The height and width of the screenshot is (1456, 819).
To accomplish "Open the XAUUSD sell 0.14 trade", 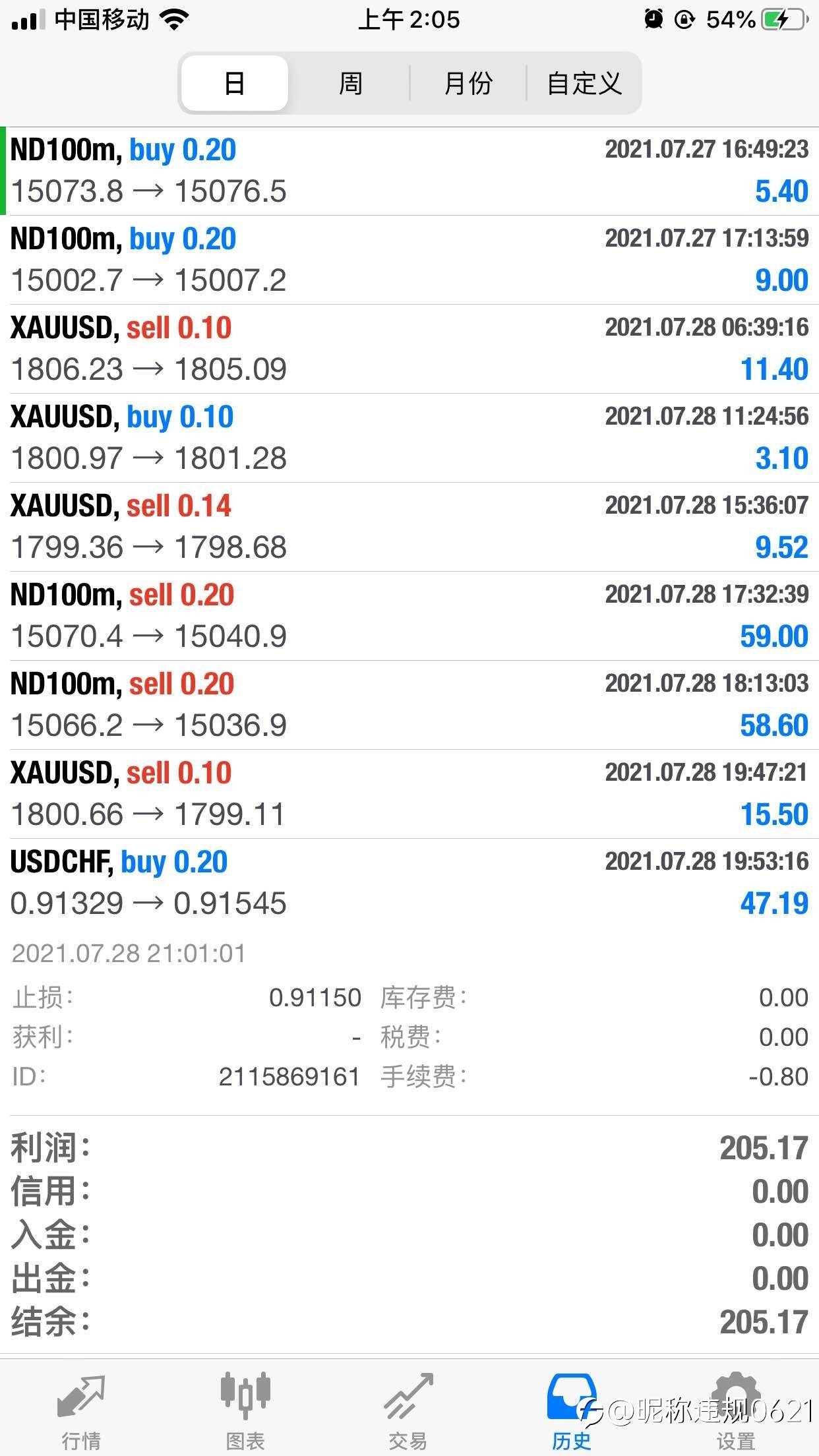I will coord(409,527).
